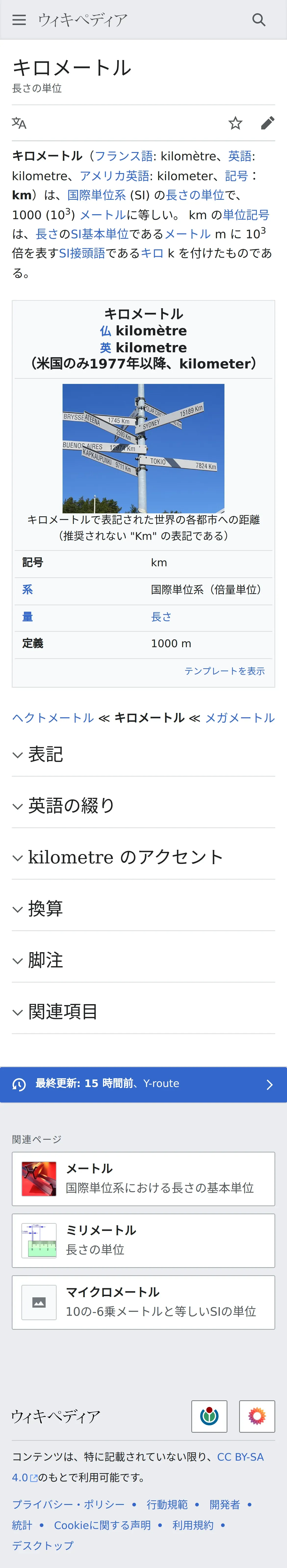
Task: Expand the 脚注 section
Action: coord(46,960)
